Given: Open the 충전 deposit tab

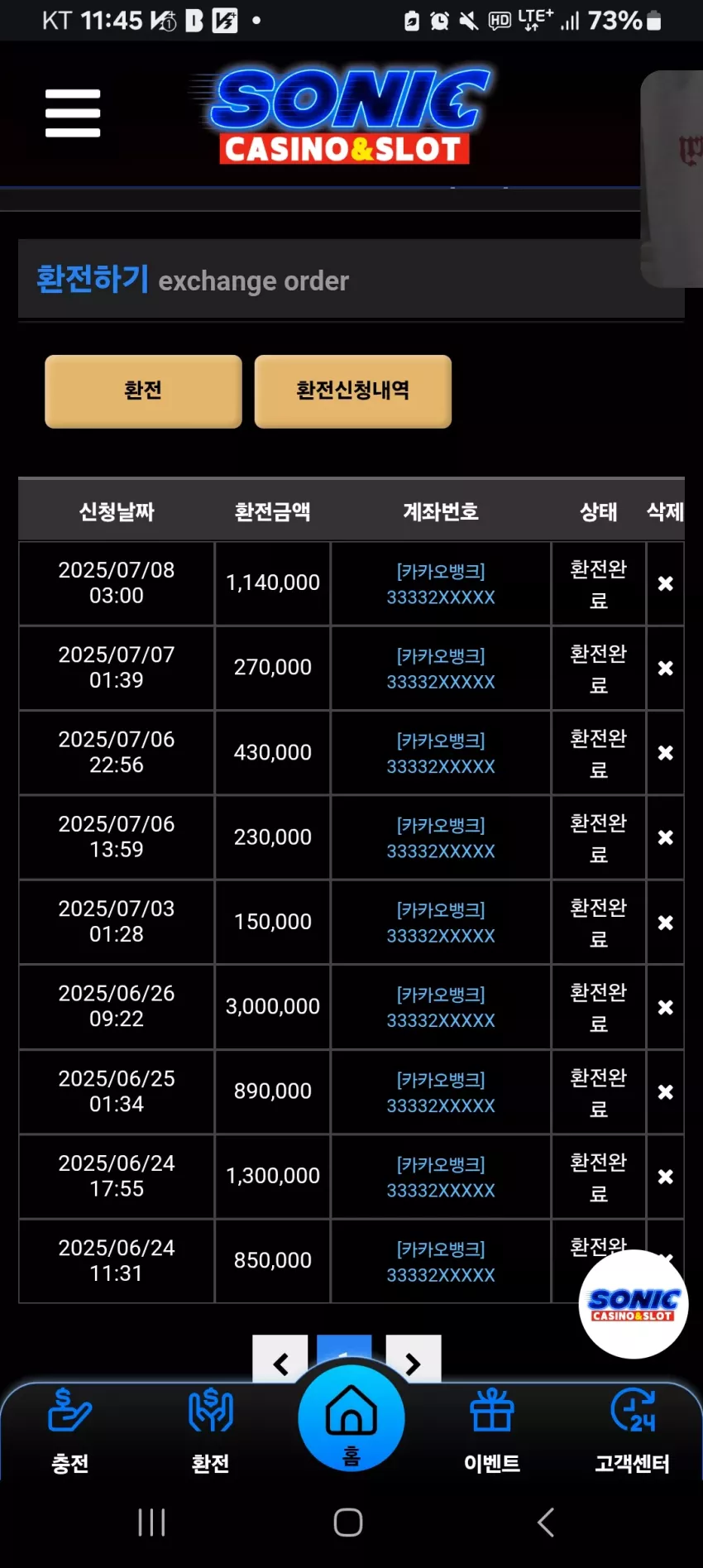Looking at the screenshot, I should (70, 1431).
